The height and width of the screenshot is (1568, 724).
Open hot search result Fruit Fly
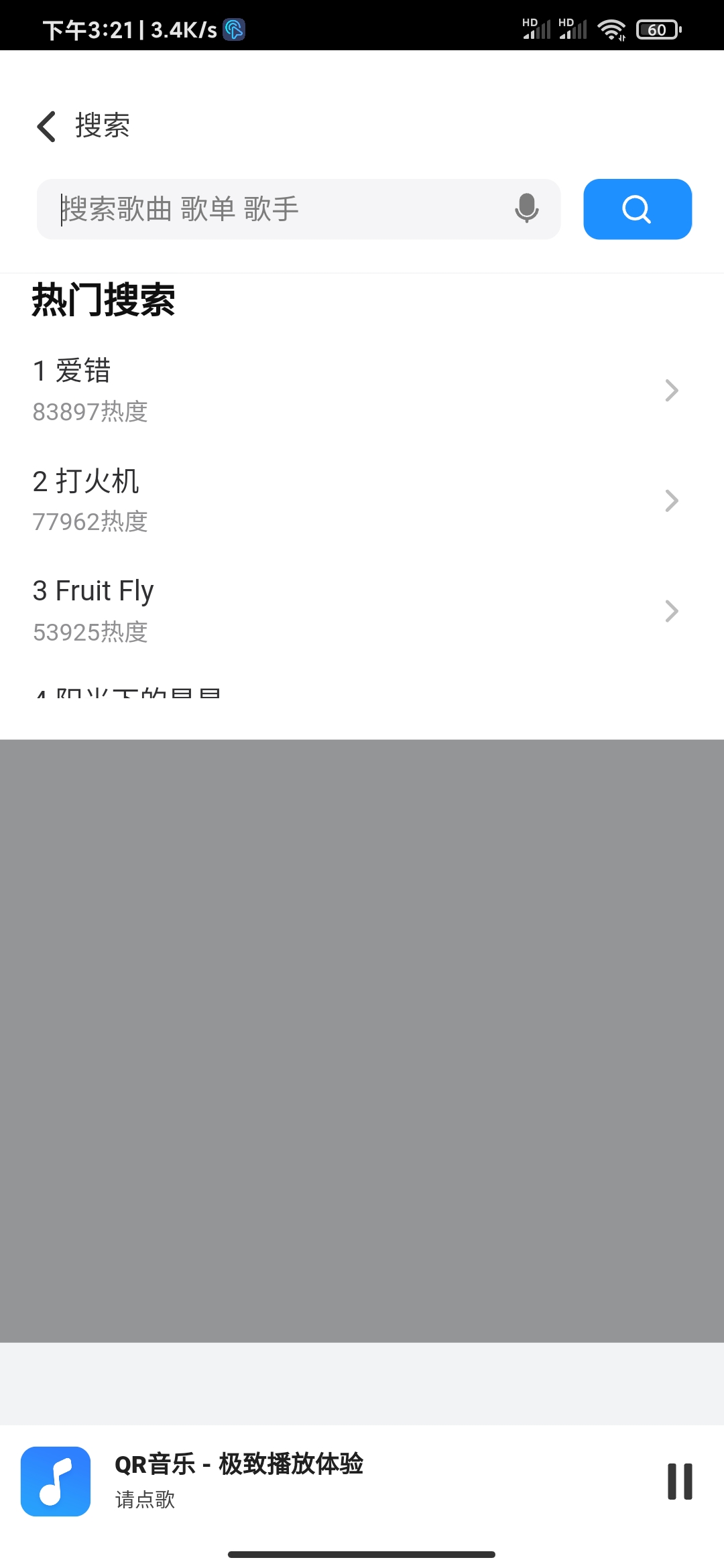355,610
